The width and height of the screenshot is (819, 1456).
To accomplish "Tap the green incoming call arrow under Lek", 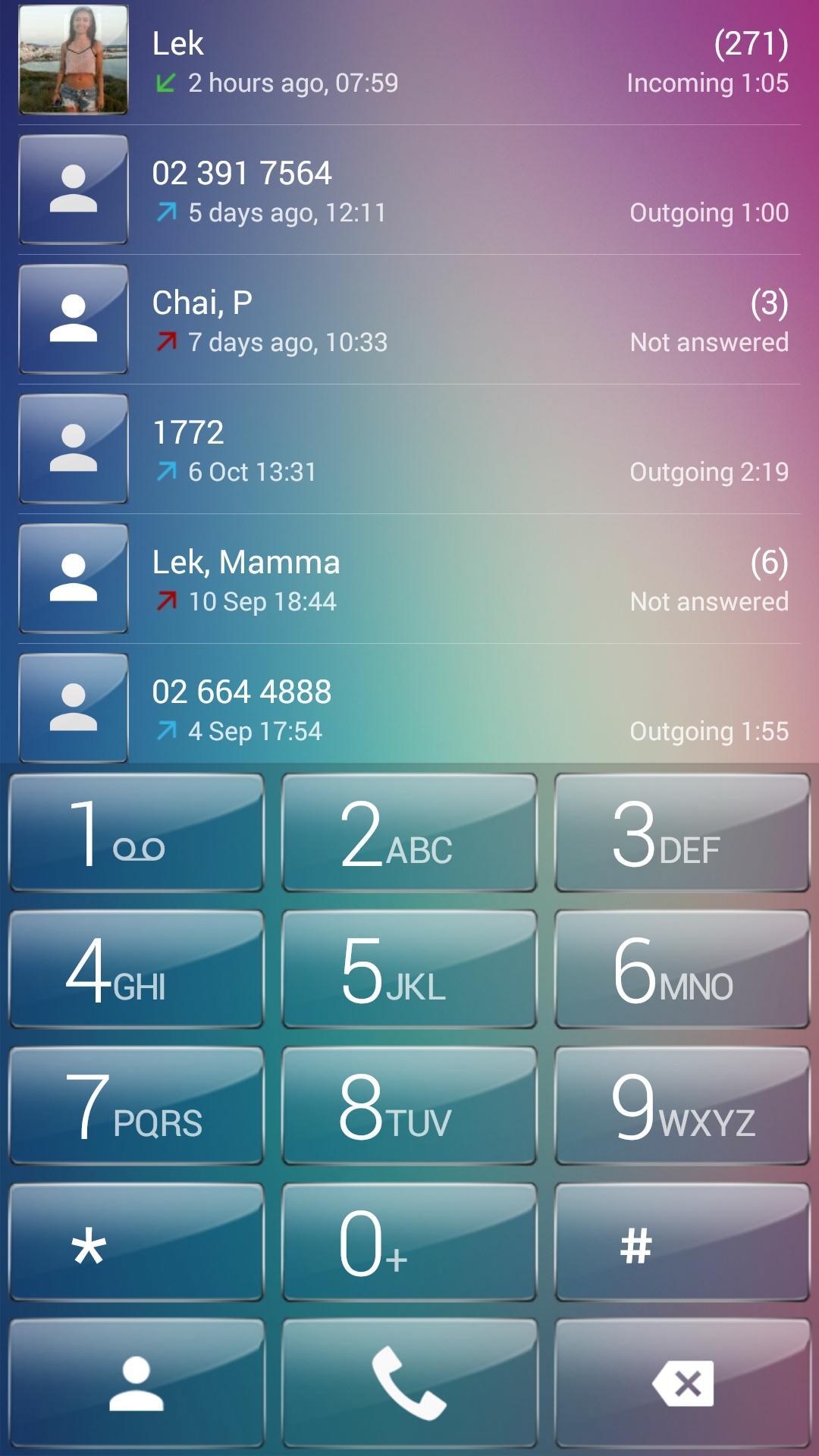I will click(x=164, y=83).
